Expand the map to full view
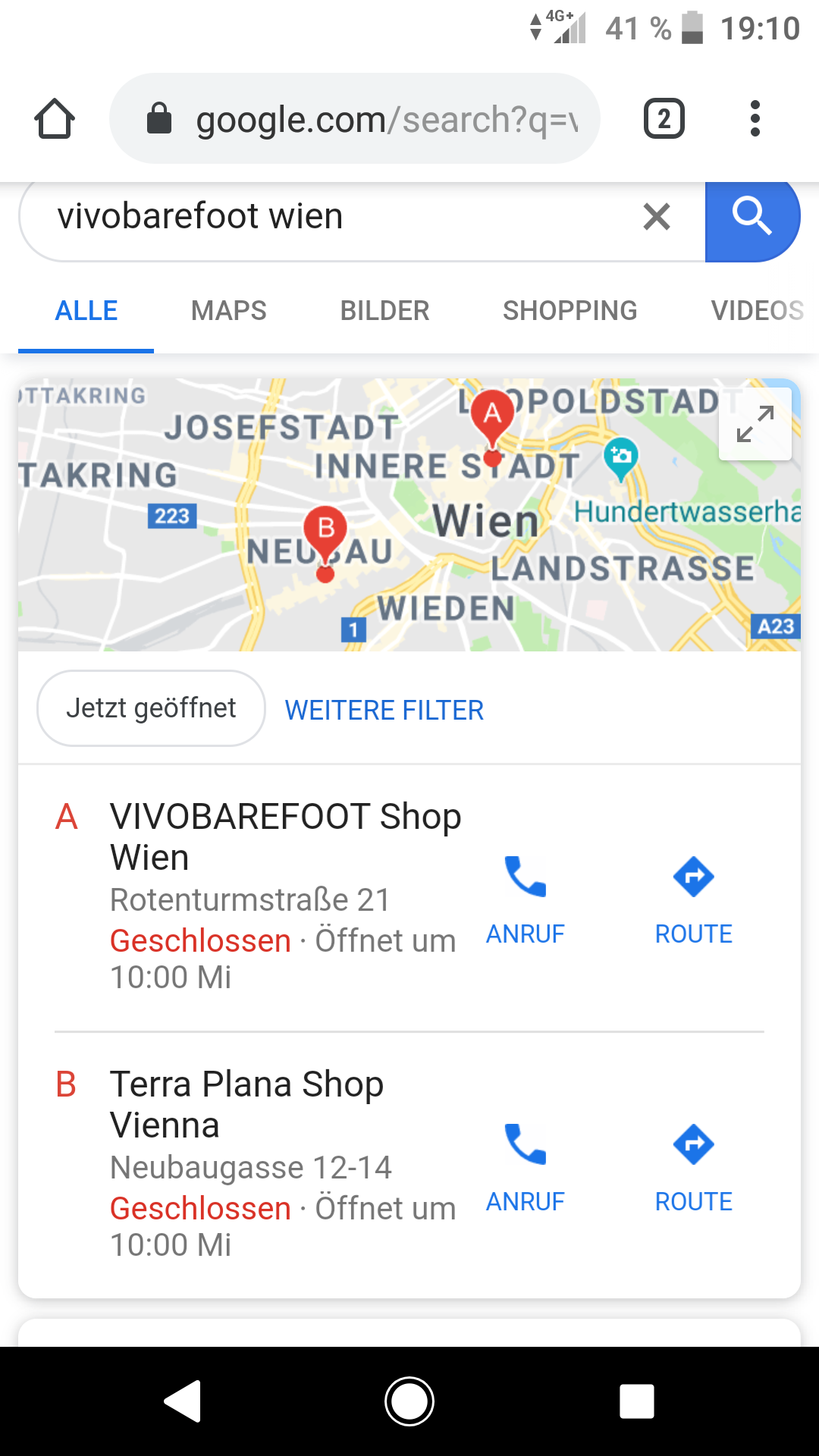This screenshot has height=1456, width=819. click(755, 424)
